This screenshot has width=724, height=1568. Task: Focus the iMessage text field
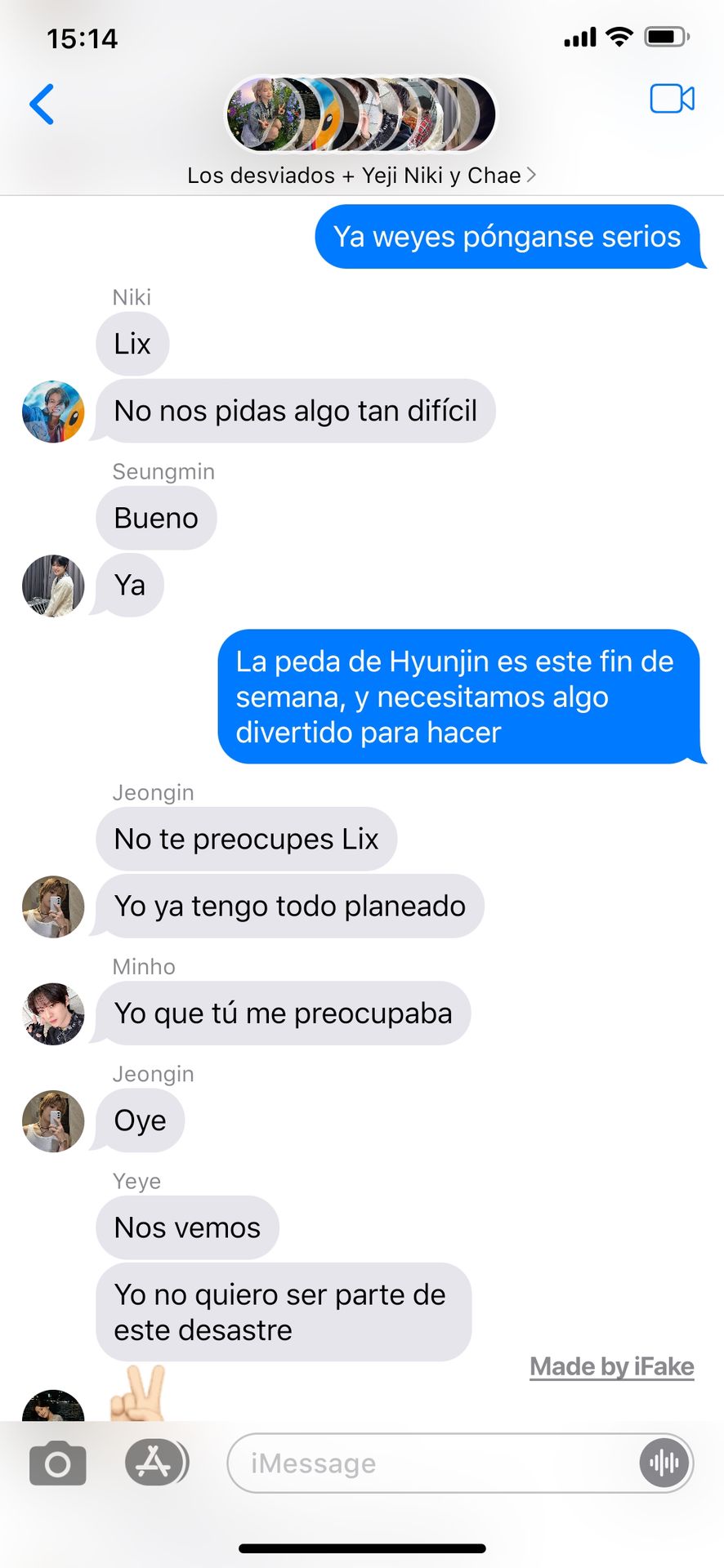click(433, 1463)
